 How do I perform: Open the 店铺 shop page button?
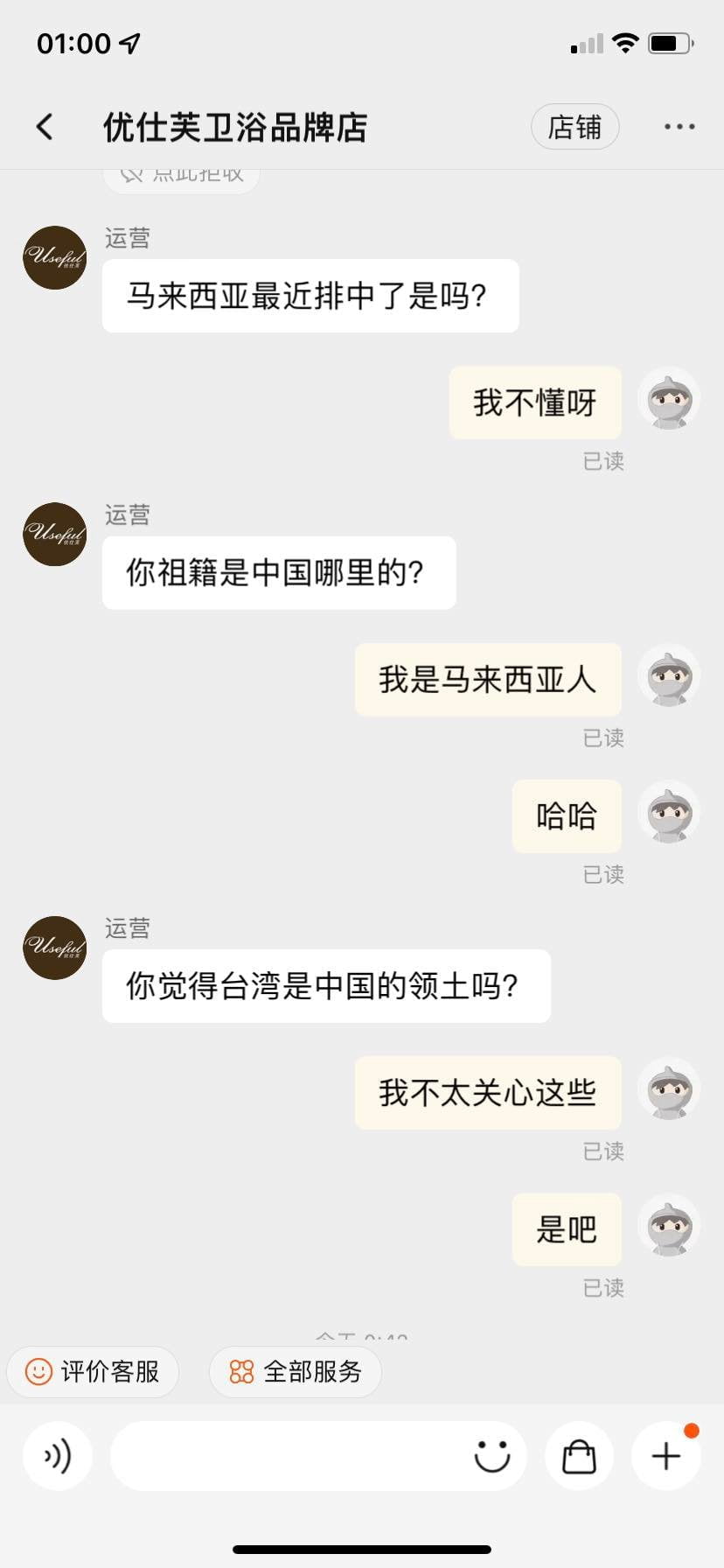pyautogui.click(x=574, y=127)
